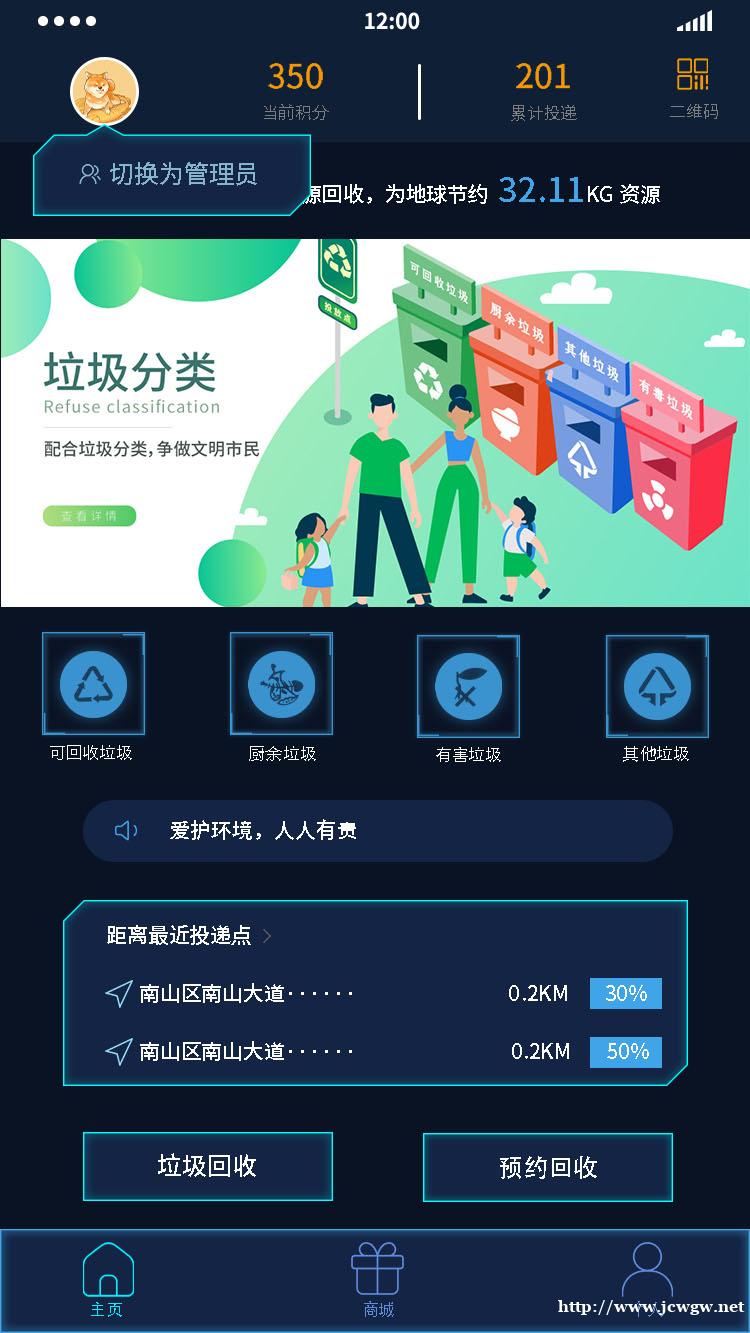This screenshot has height=1333, width=750.
Task: Open the 厨余垃圾 category icon
Action: coord(281,684)
